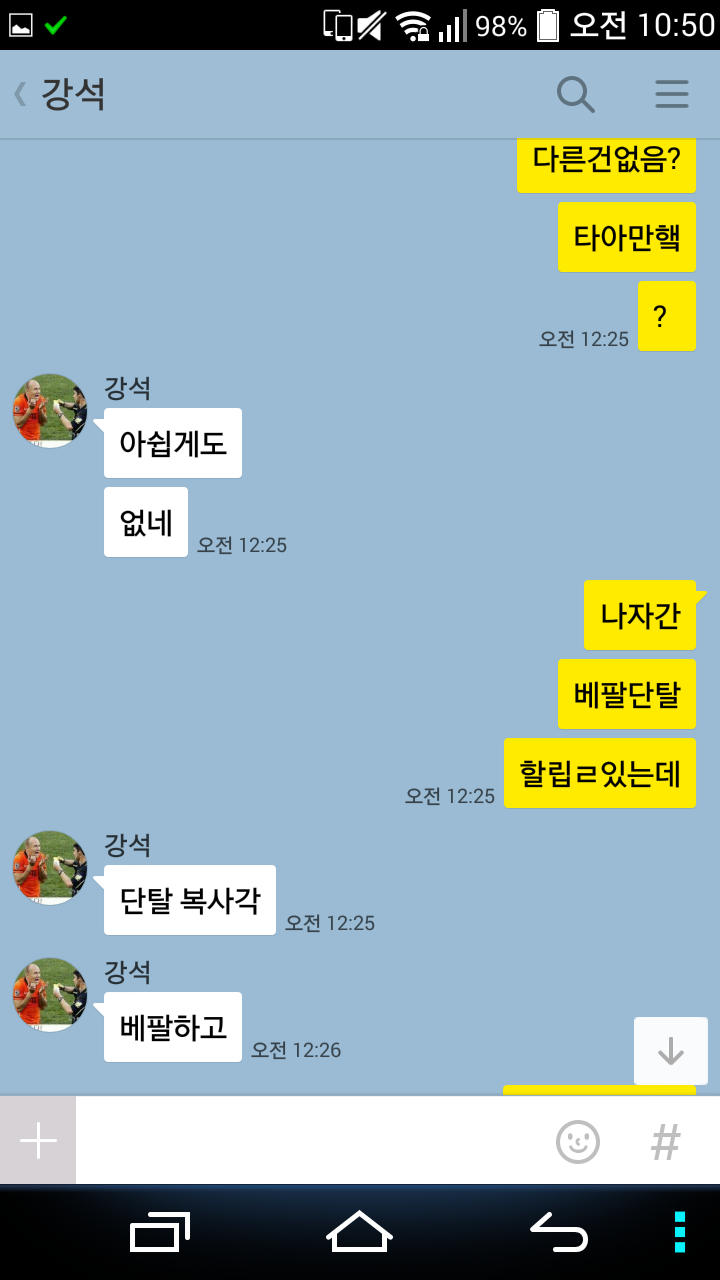This screenshot has height=1280, width=720.
Task: Open the attachment plus button
Action: [38, 1140]
